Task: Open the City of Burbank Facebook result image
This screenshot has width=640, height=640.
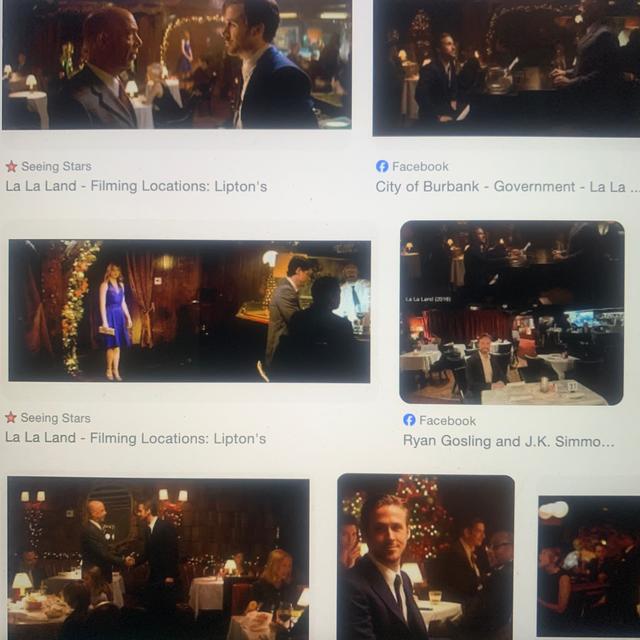Action: click(x=506, y=68)
